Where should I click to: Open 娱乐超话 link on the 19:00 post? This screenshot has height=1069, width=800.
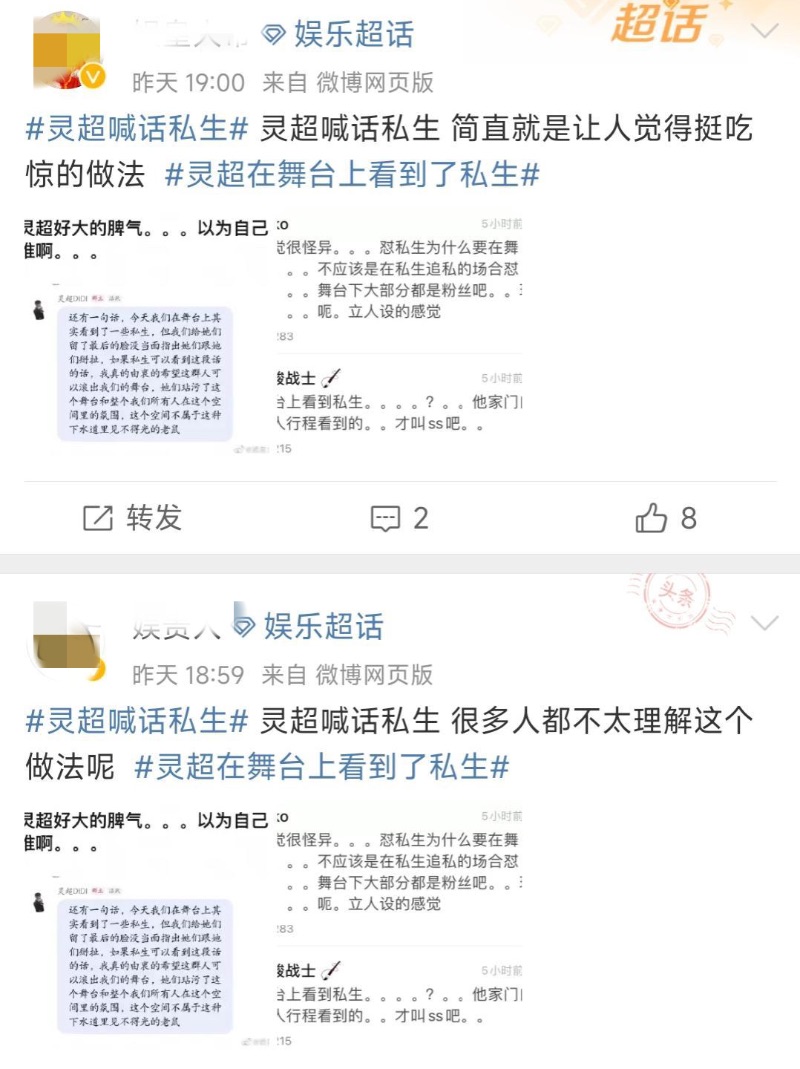pyautogui.click(x=338, y=34)
